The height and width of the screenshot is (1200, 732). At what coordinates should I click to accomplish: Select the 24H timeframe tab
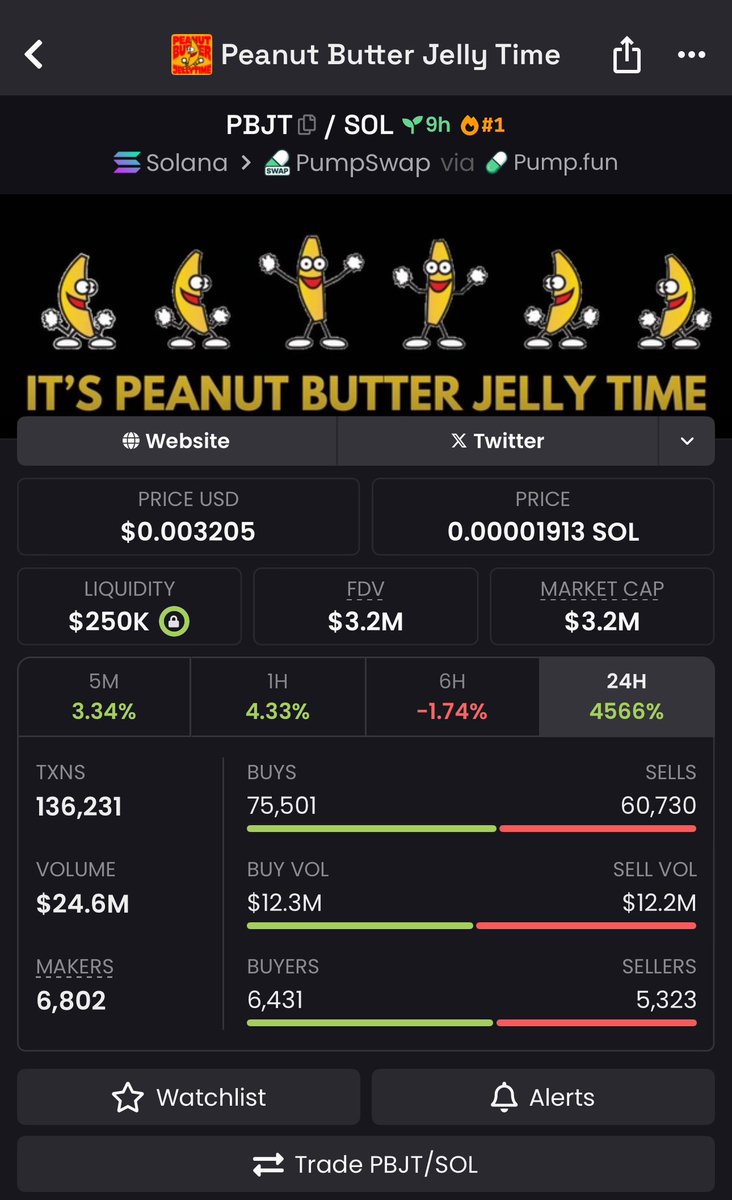(x=626, y=696)
